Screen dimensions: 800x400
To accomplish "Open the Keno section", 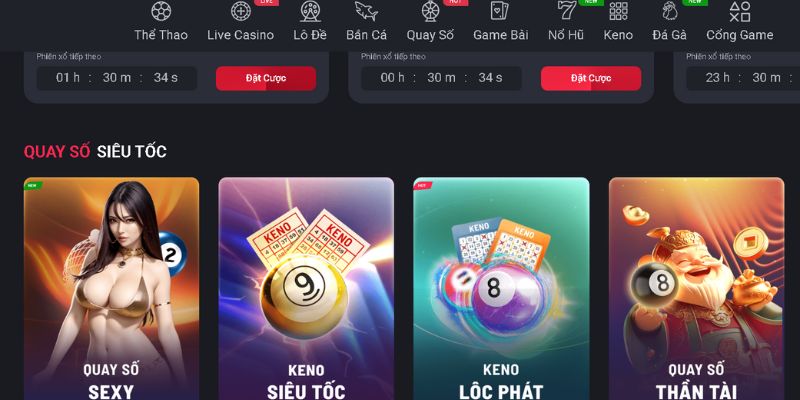I will (x=618, y=22).
